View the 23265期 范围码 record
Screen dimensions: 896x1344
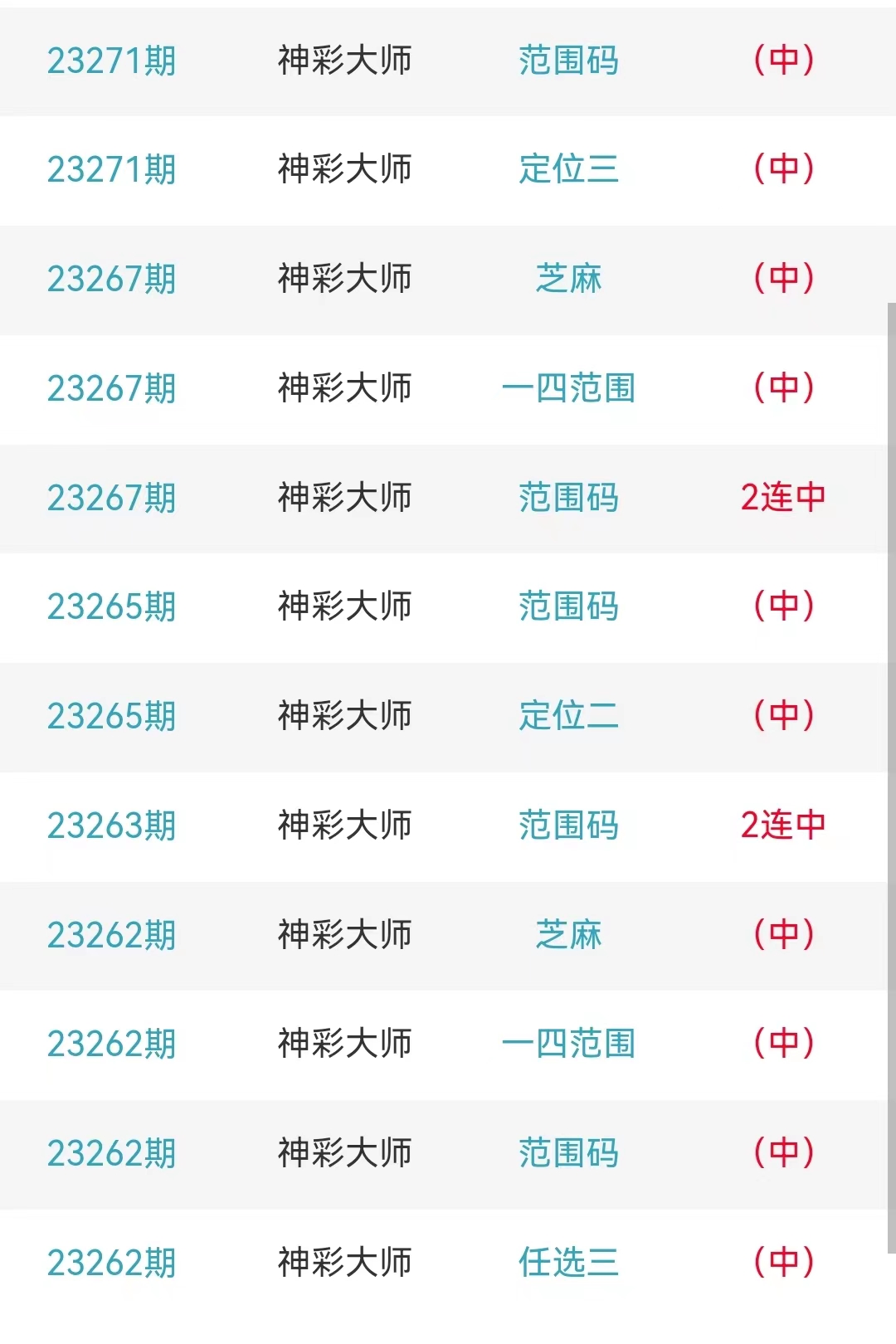point(568,606)
